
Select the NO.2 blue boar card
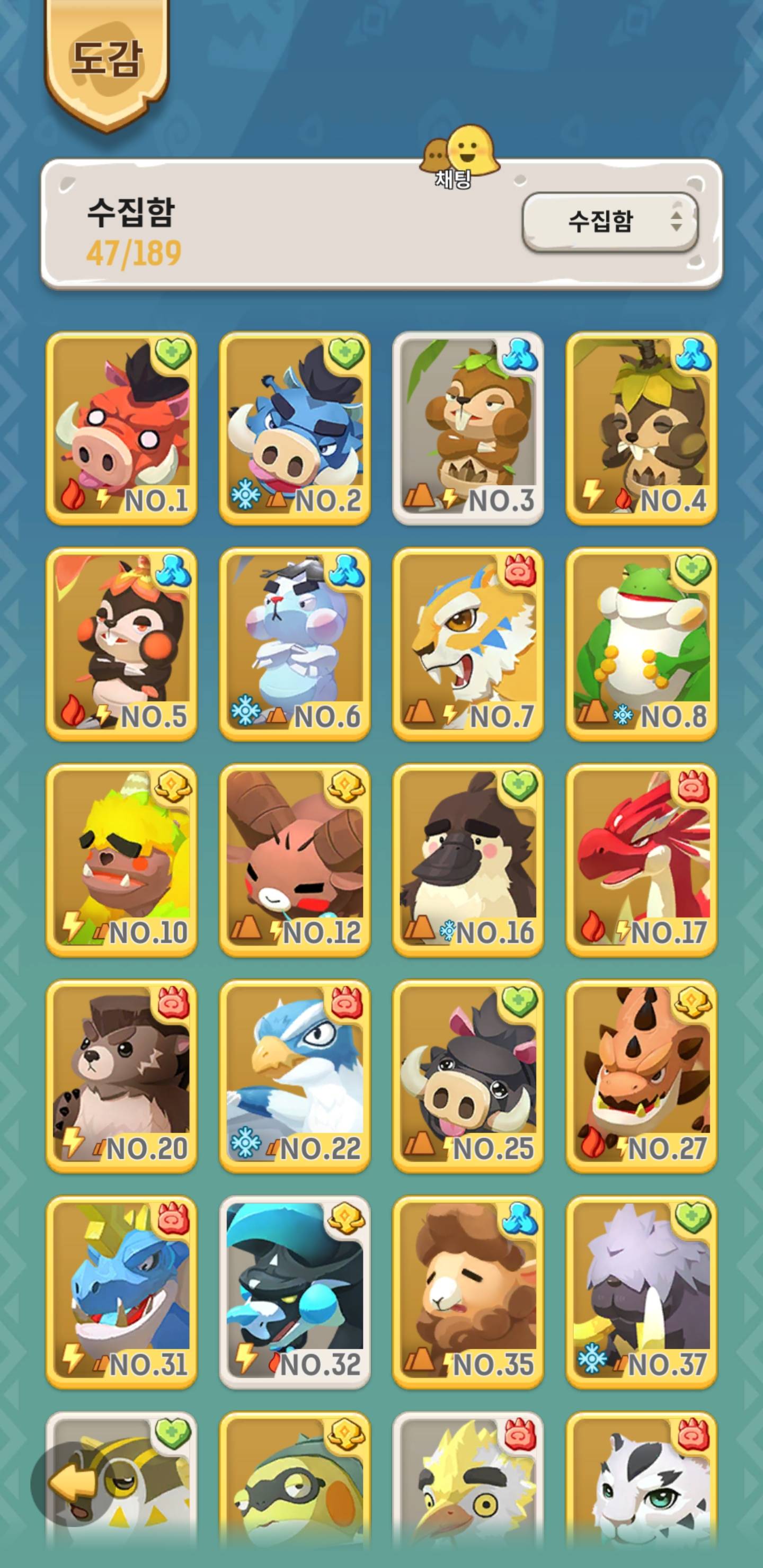pos(295,428)
